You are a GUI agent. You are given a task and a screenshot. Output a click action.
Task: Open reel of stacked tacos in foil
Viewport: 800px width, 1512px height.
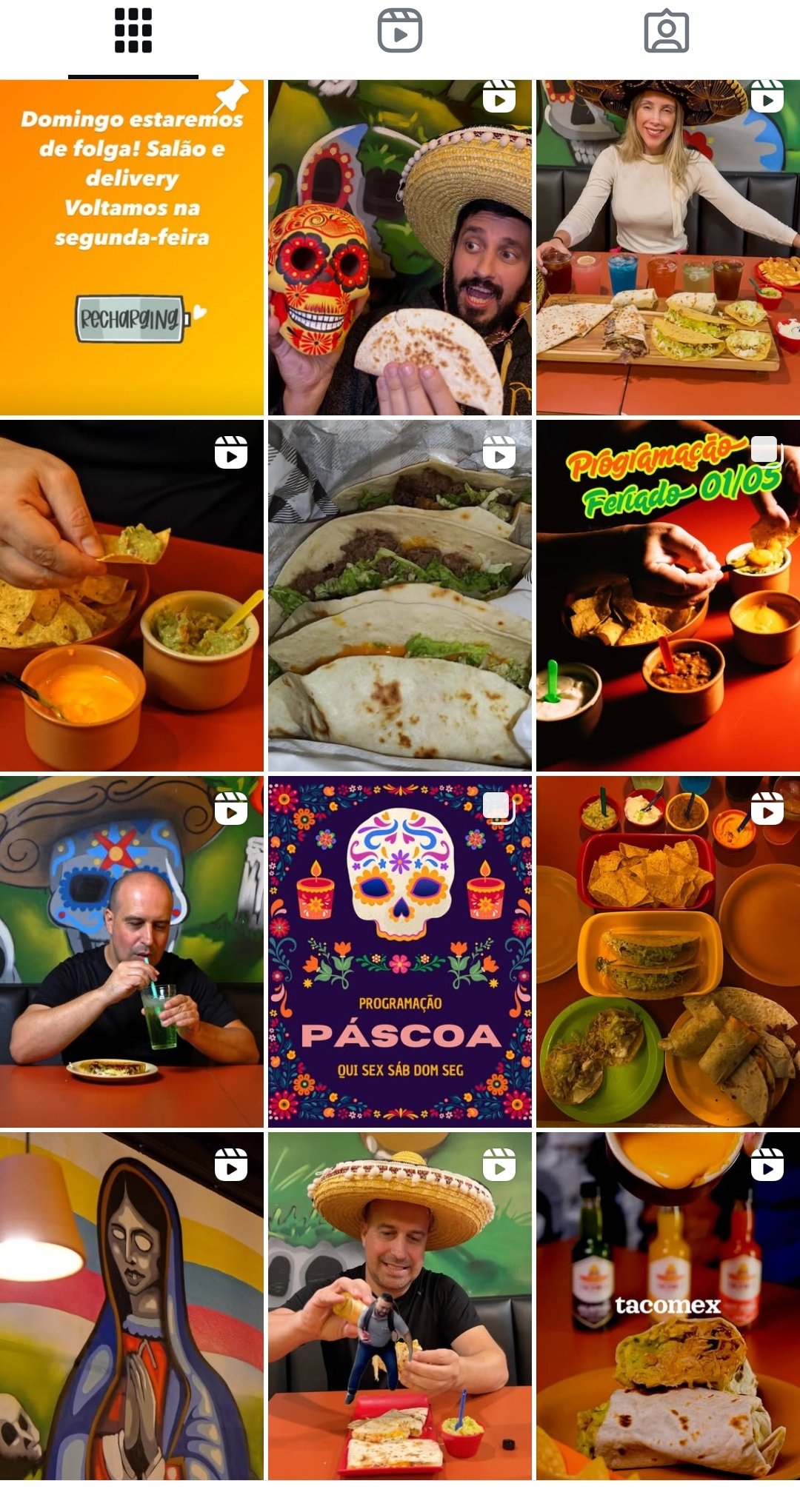pyautogui.click(x=400, y=596)
